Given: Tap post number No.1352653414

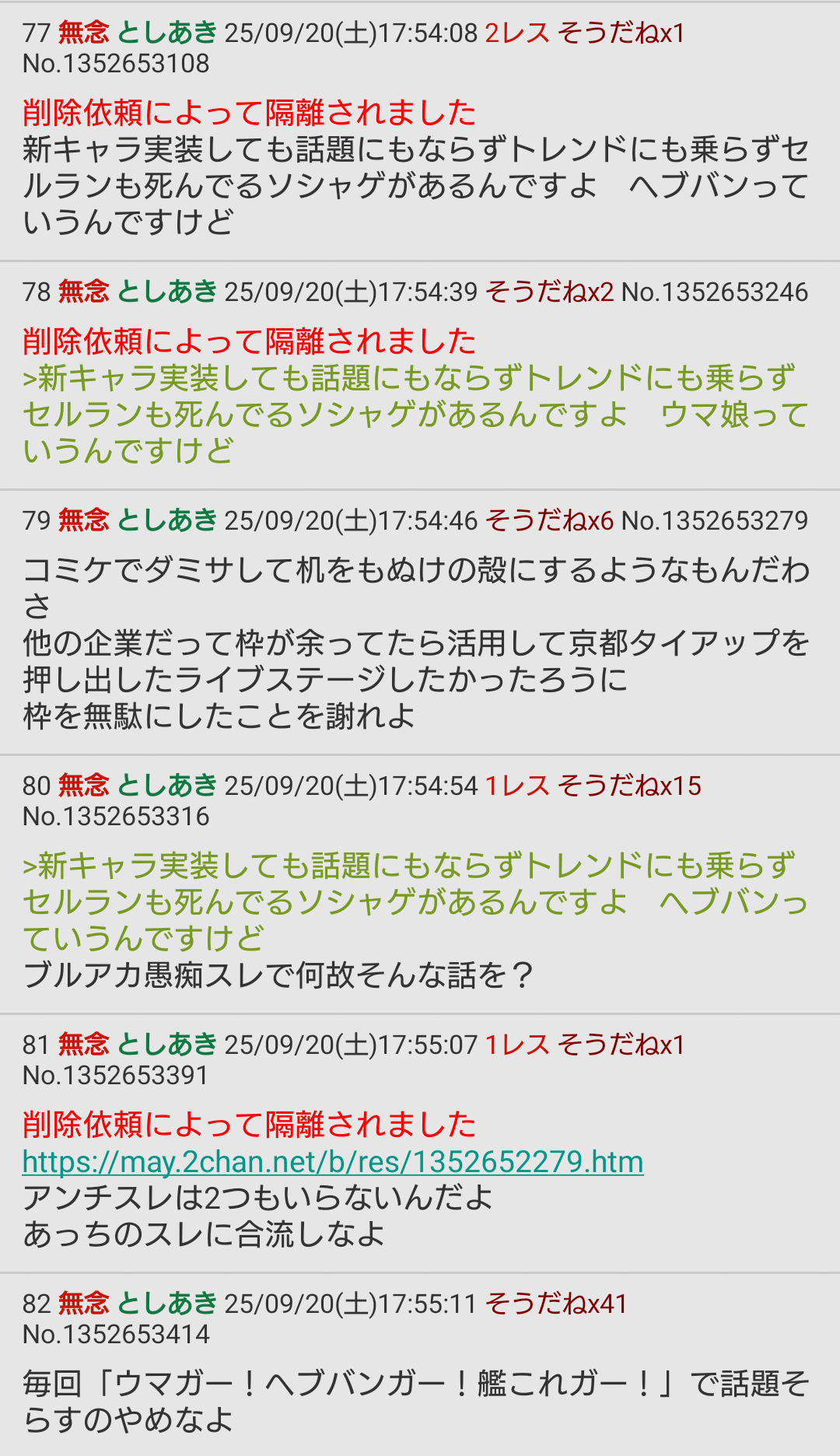Looking at the screenshot, I should [x=116, y=1335].
